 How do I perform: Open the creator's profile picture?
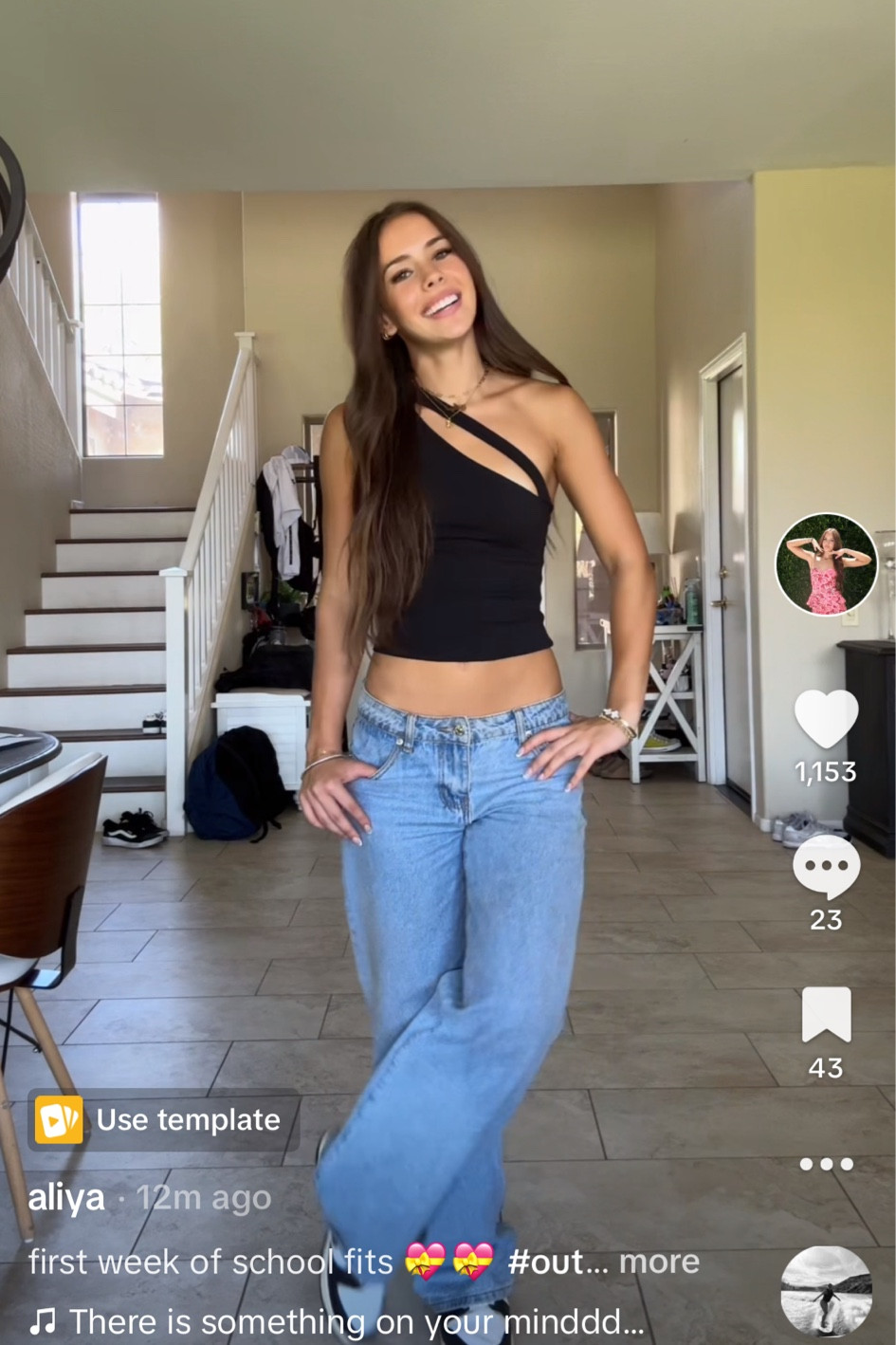pyautogui.click(x=825, y=564)
